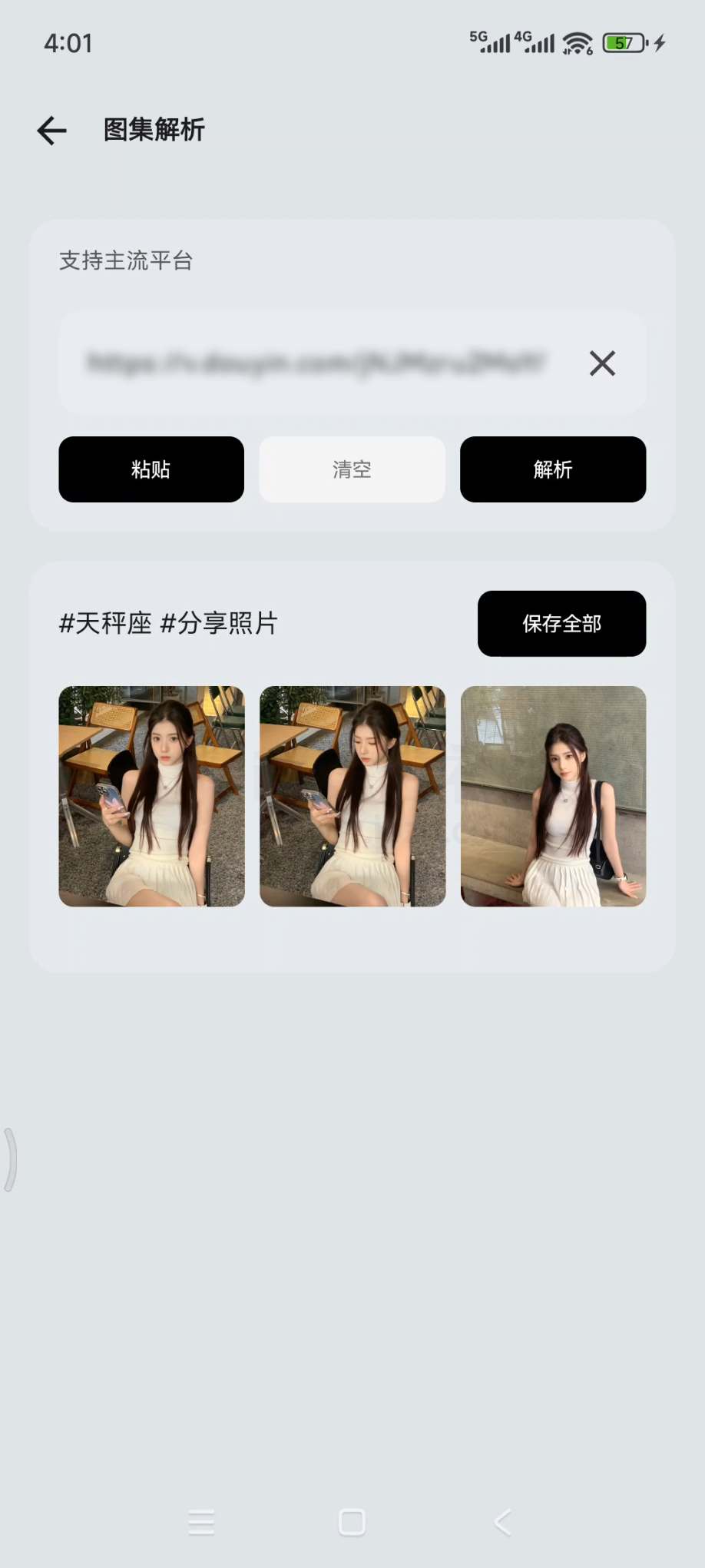The height and width of the screenshot is (1568, 705).
Task: Go back from 图集解析 page
Action: 51,131
